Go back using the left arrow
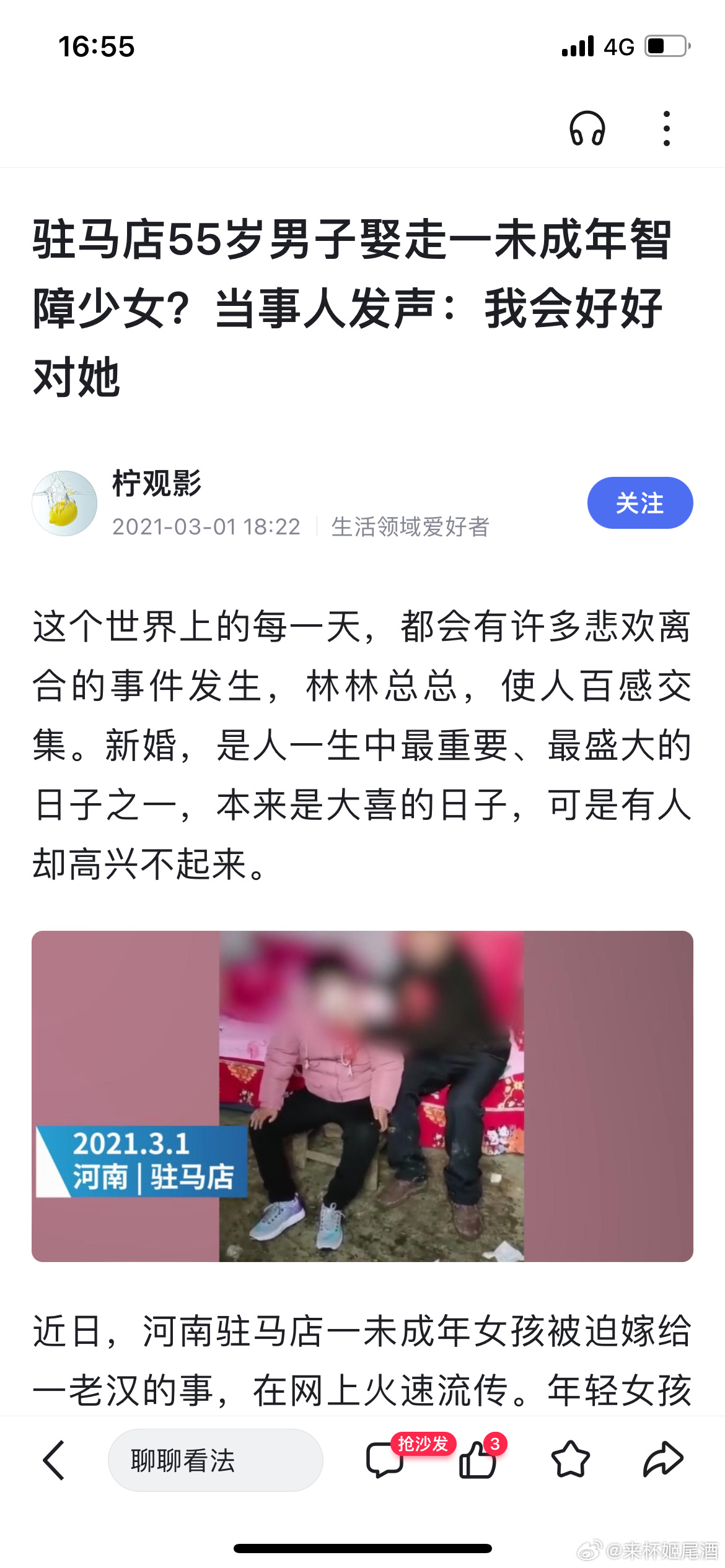This screenshot has height=1568, width=725. (54, 1460)
